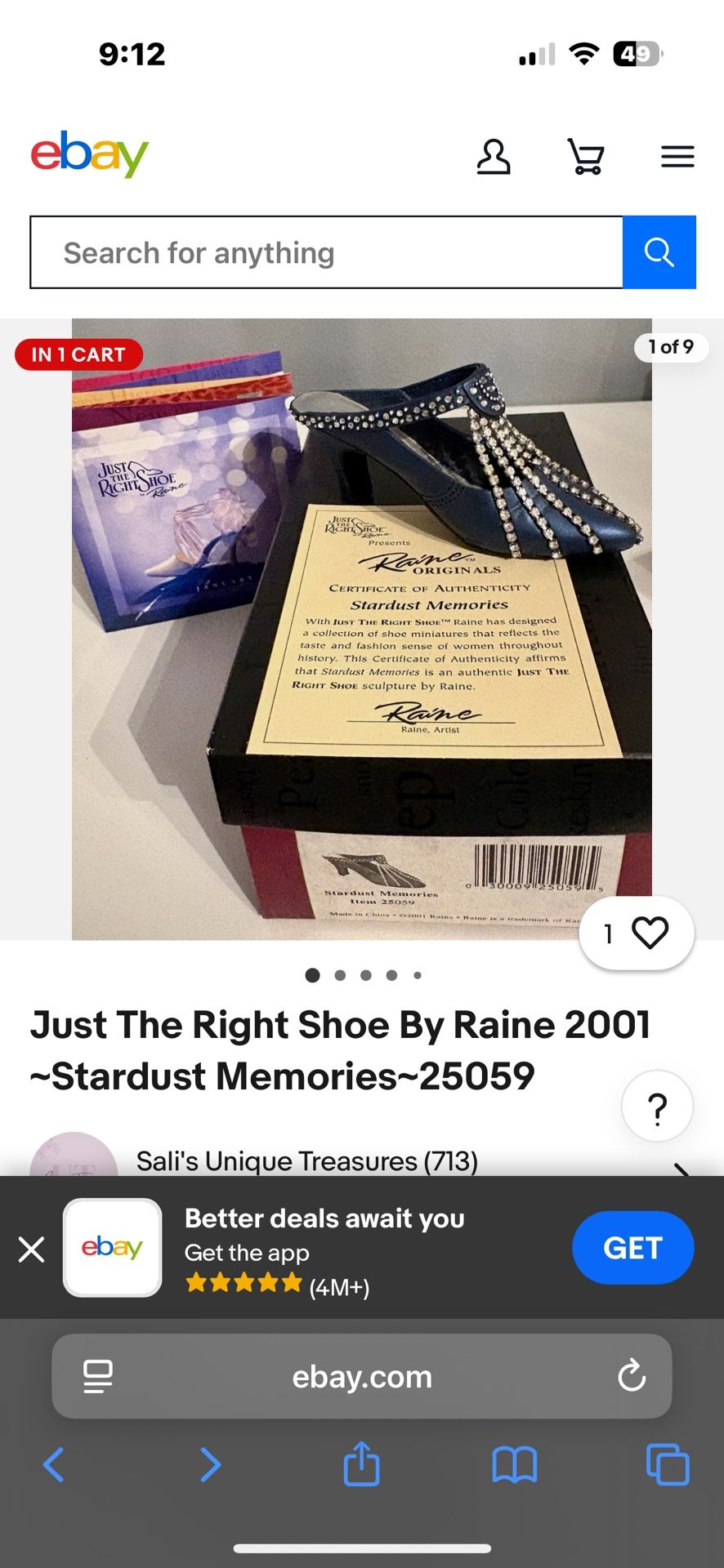Tap the search magnifier icon
The image size is (724, 1568).
point(659,252)
